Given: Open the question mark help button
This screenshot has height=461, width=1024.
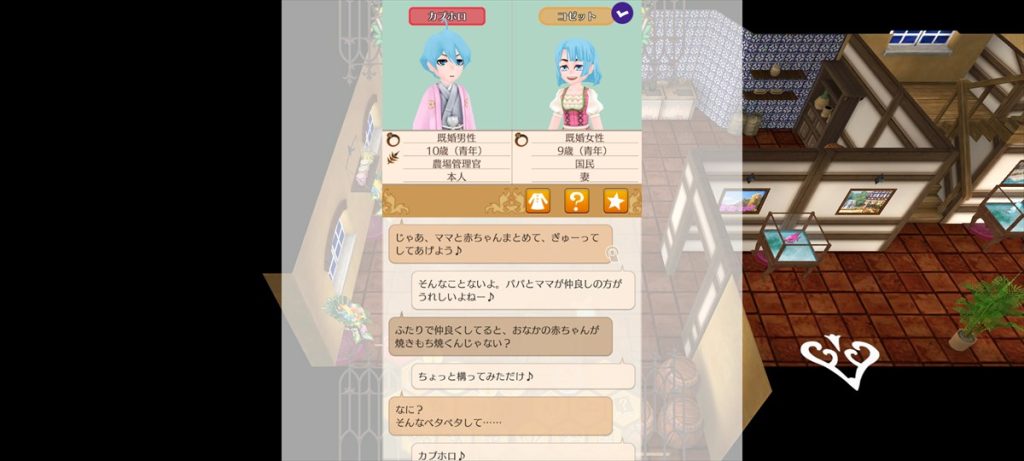Looking at the screenshot, I should pyautogui.click(x=577, y=201).
